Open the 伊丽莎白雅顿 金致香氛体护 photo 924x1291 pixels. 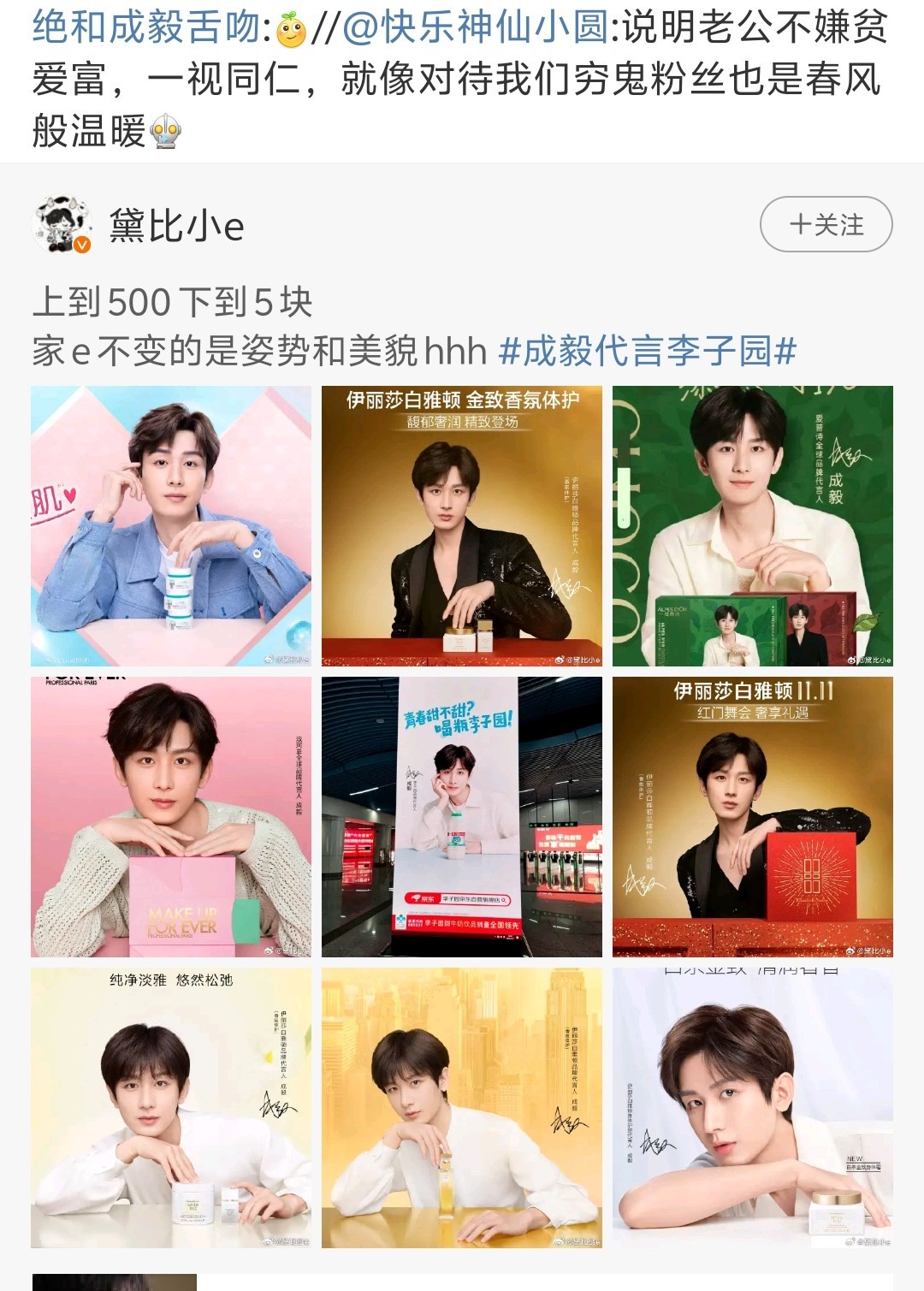pos(462,525)
